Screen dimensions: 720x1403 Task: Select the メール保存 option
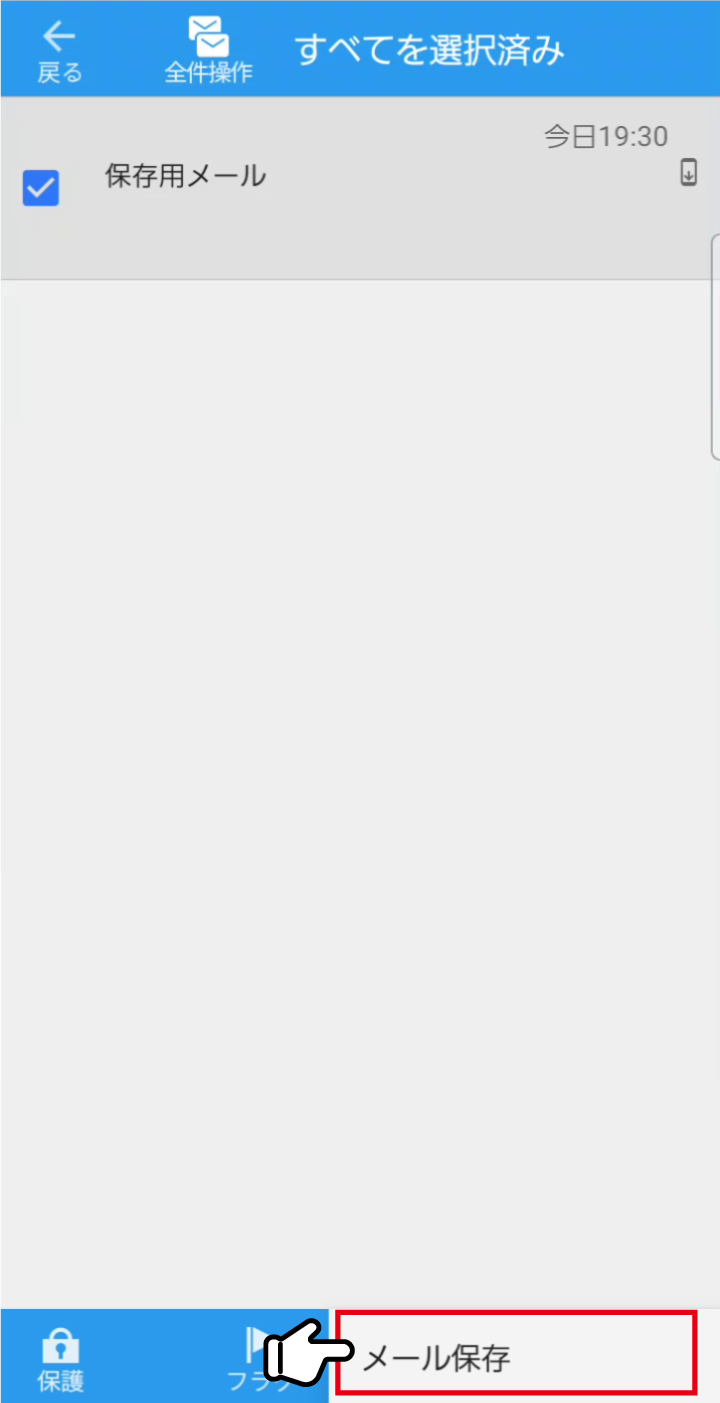pos(515,1355)
